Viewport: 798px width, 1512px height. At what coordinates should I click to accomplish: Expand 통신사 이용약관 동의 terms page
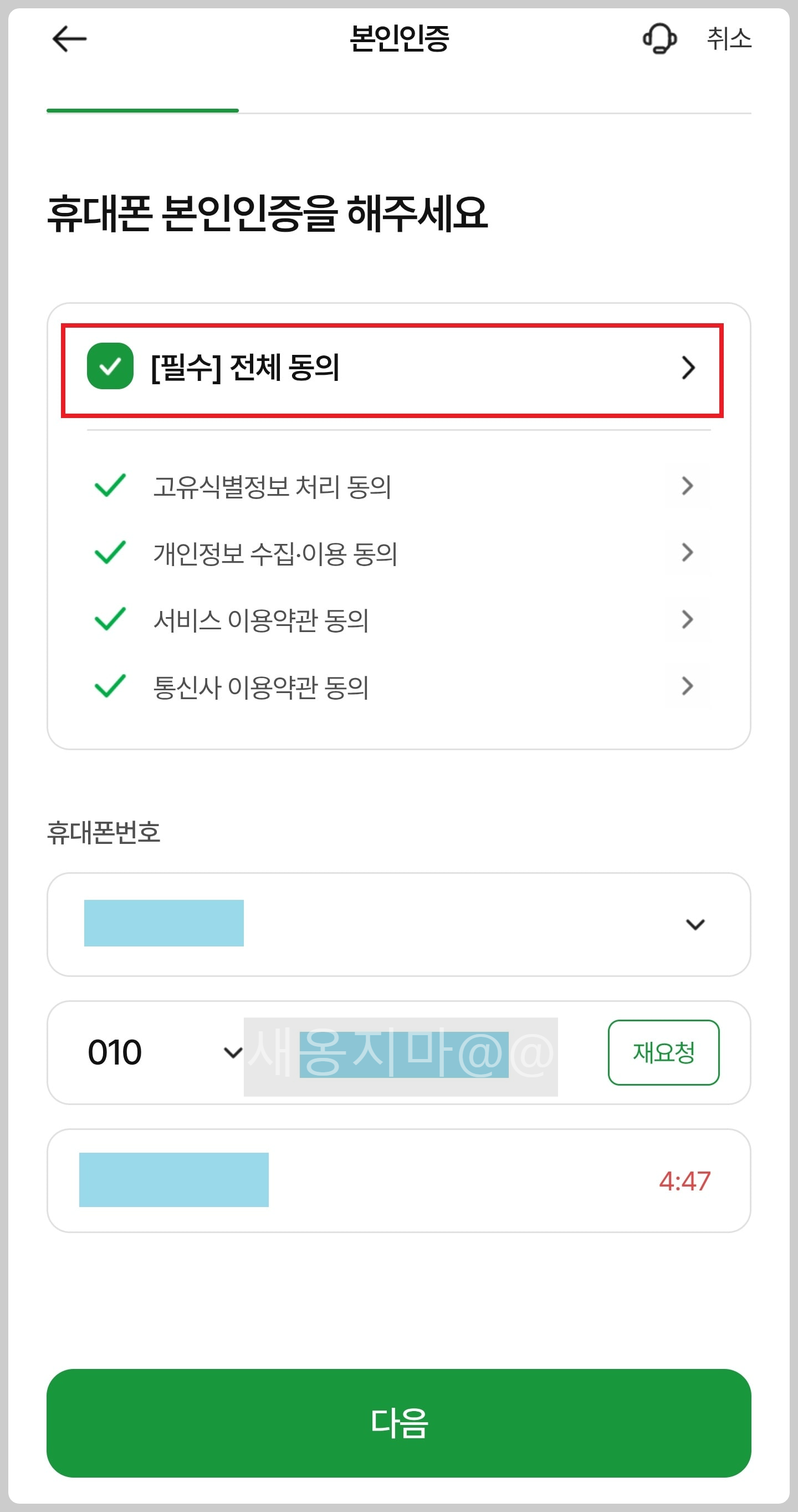[688, 685]
